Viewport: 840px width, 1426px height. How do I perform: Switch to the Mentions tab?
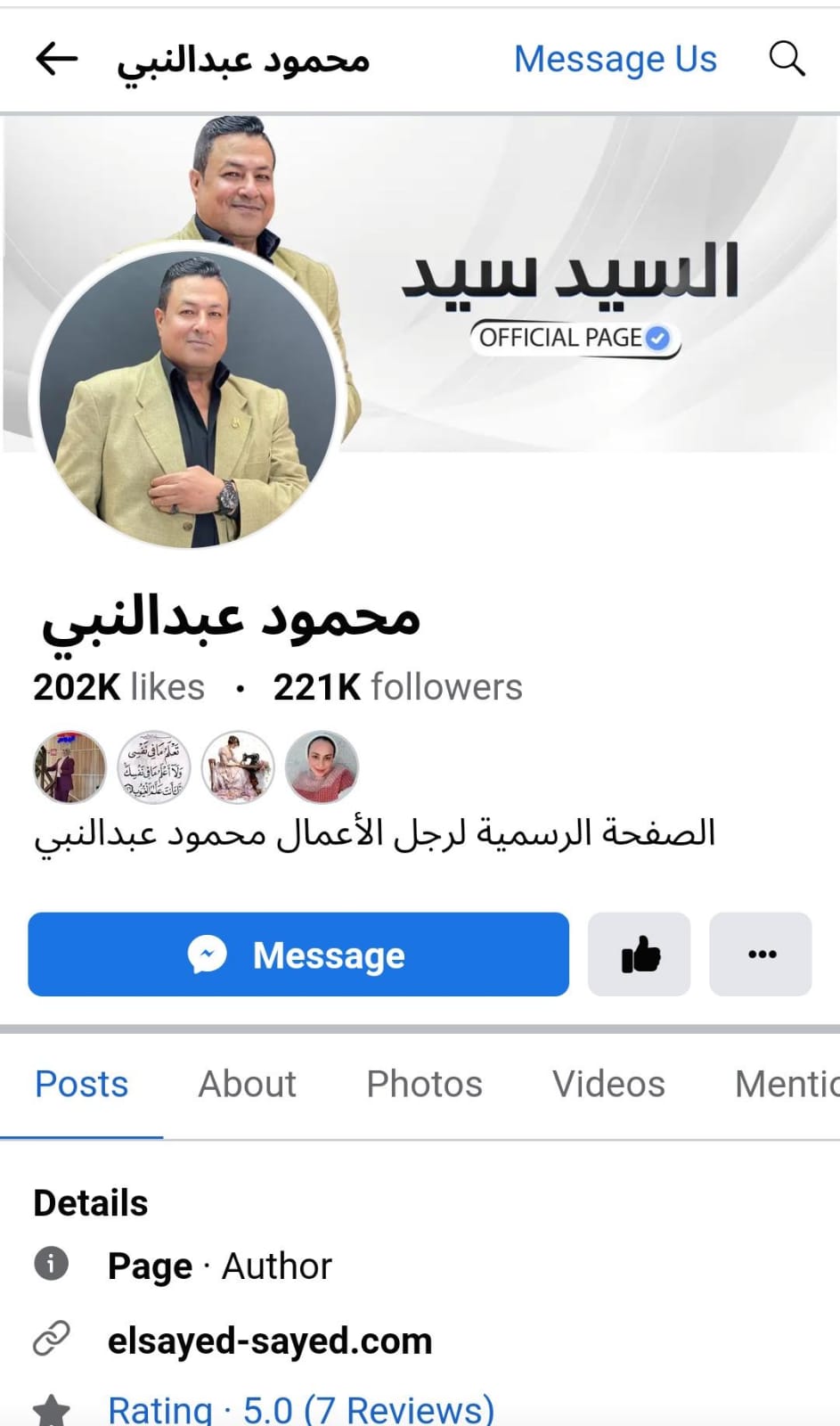[786, 1085]
